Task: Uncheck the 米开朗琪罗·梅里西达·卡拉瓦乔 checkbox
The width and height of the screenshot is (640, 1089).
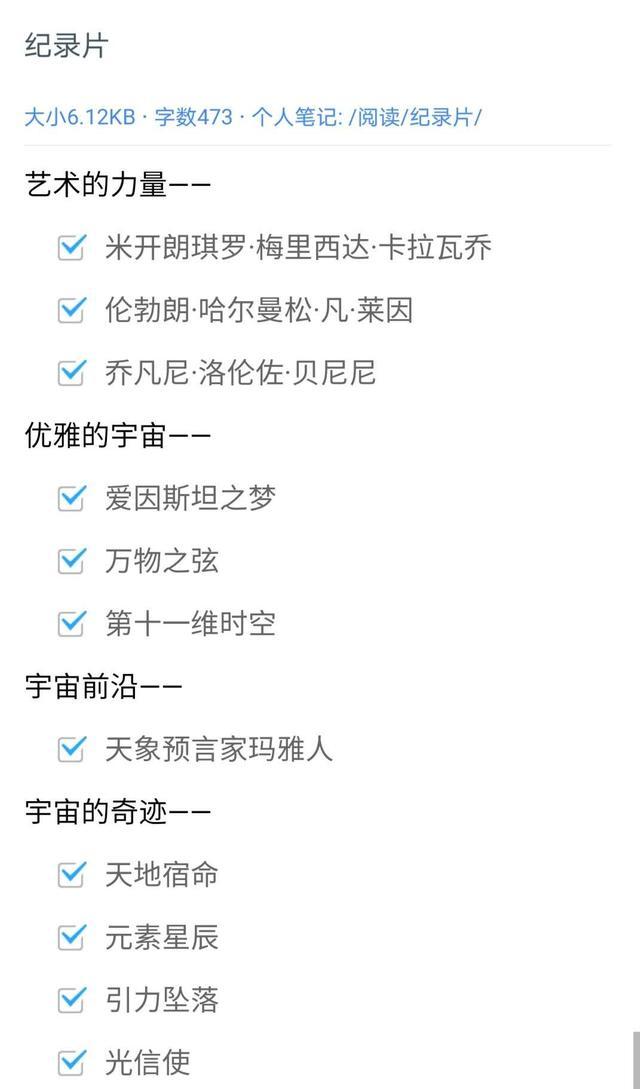Action: (x=72, y=247)
